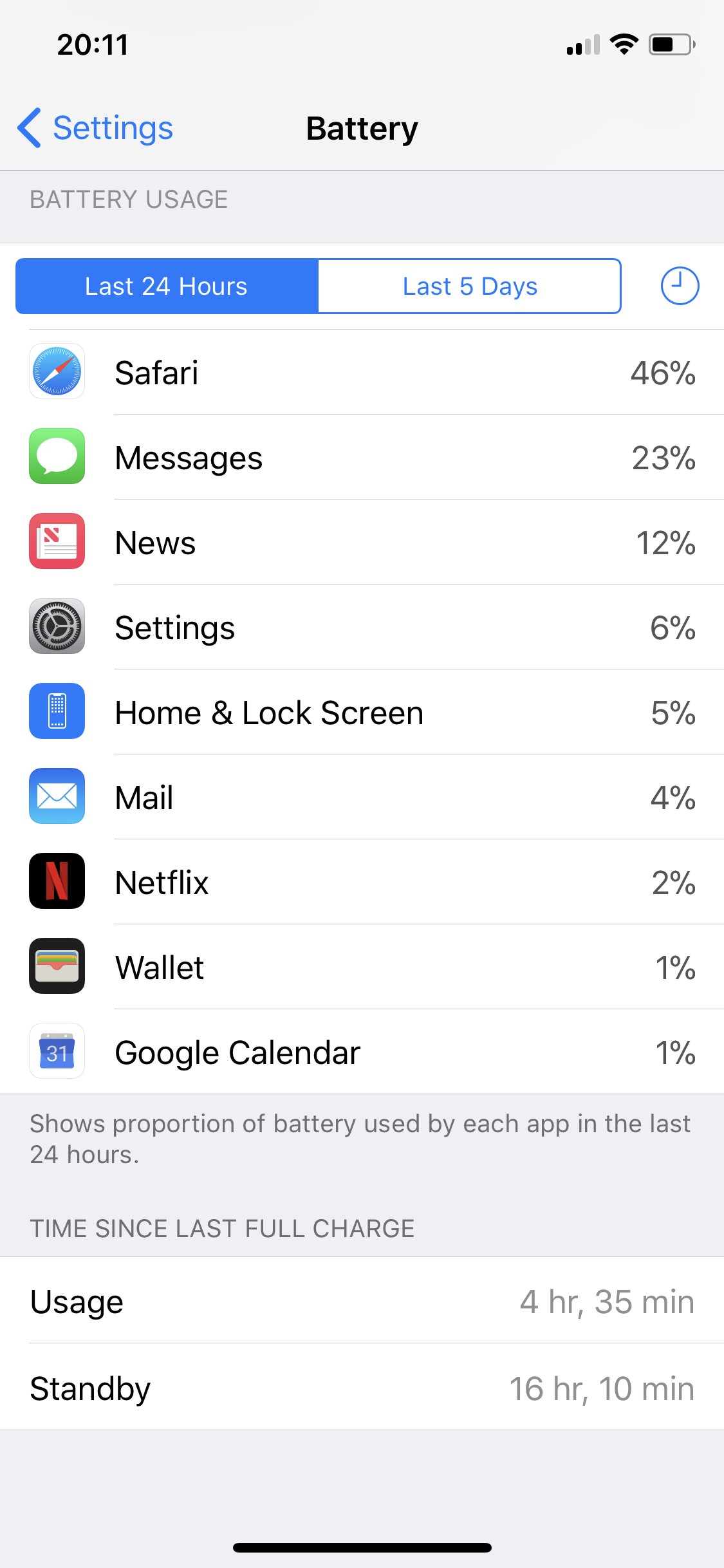Tap the News usage row

click(x=362, y=542)
